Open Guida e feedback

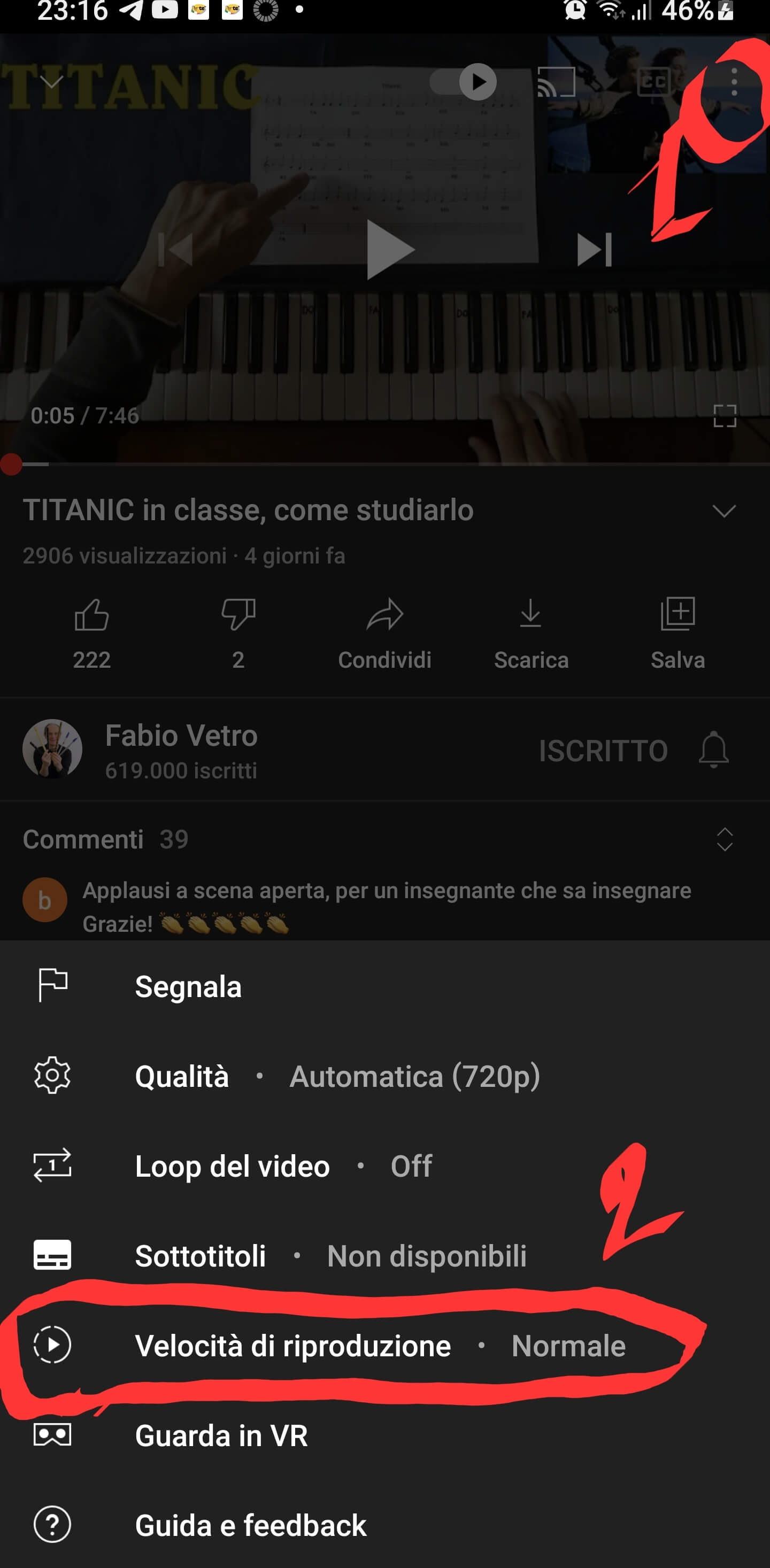[250, 1525]
